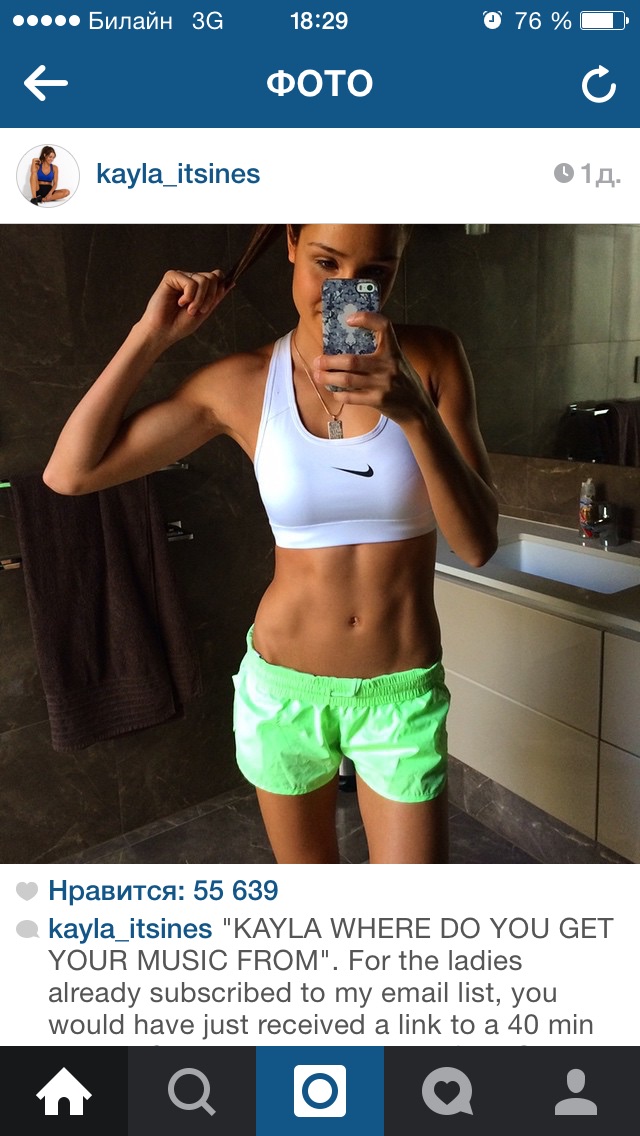Tap the kayla_itsines username in the caption
Screen dimensions: 640x1136
point(130,928)
